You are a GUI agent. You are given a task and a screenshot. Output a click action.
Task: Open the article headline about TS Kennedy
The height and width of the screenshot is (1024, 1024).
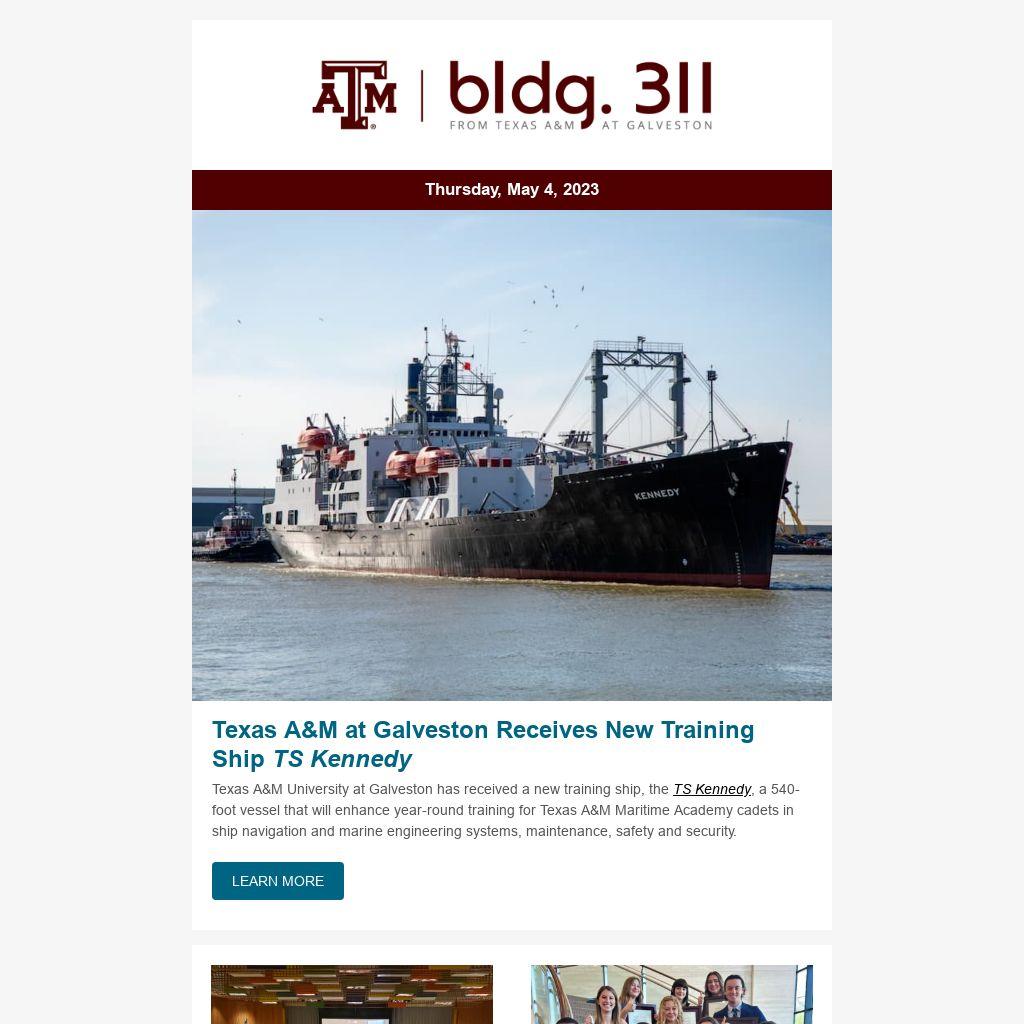(483, 744)
